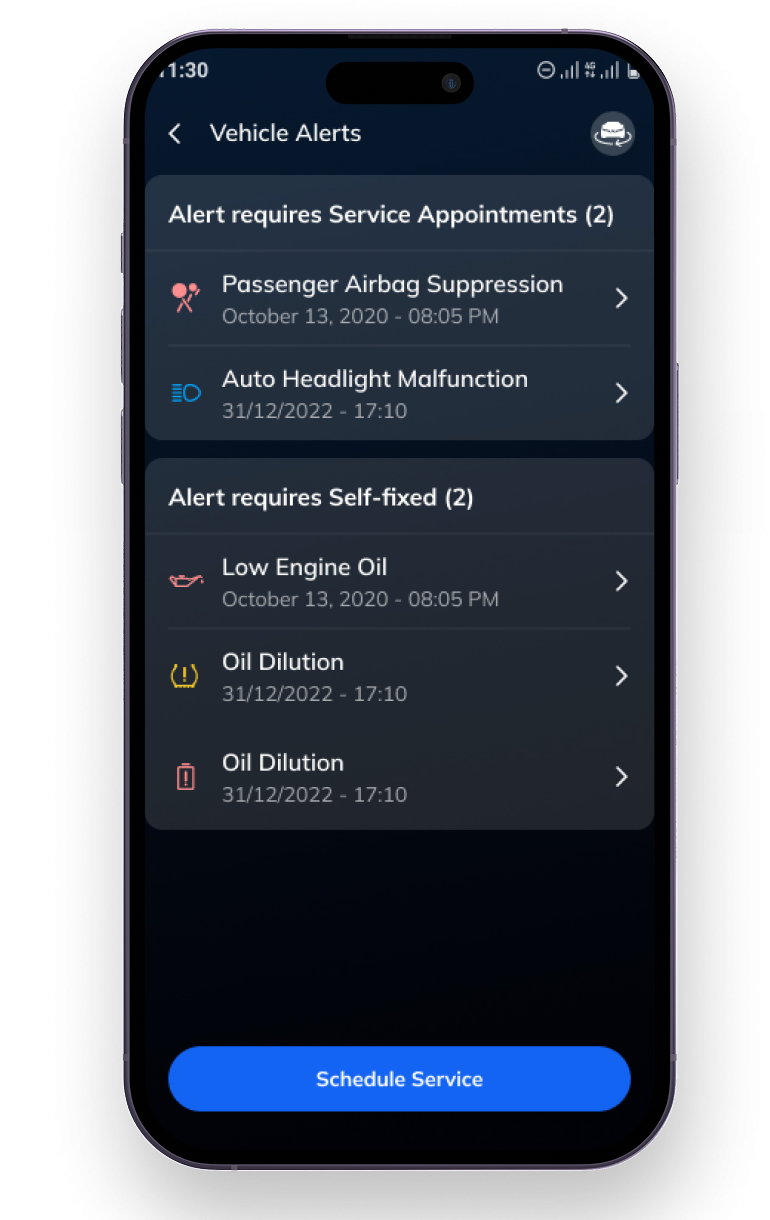Open Oil Dilution alert with yellow tire icon

coord(399,676)
